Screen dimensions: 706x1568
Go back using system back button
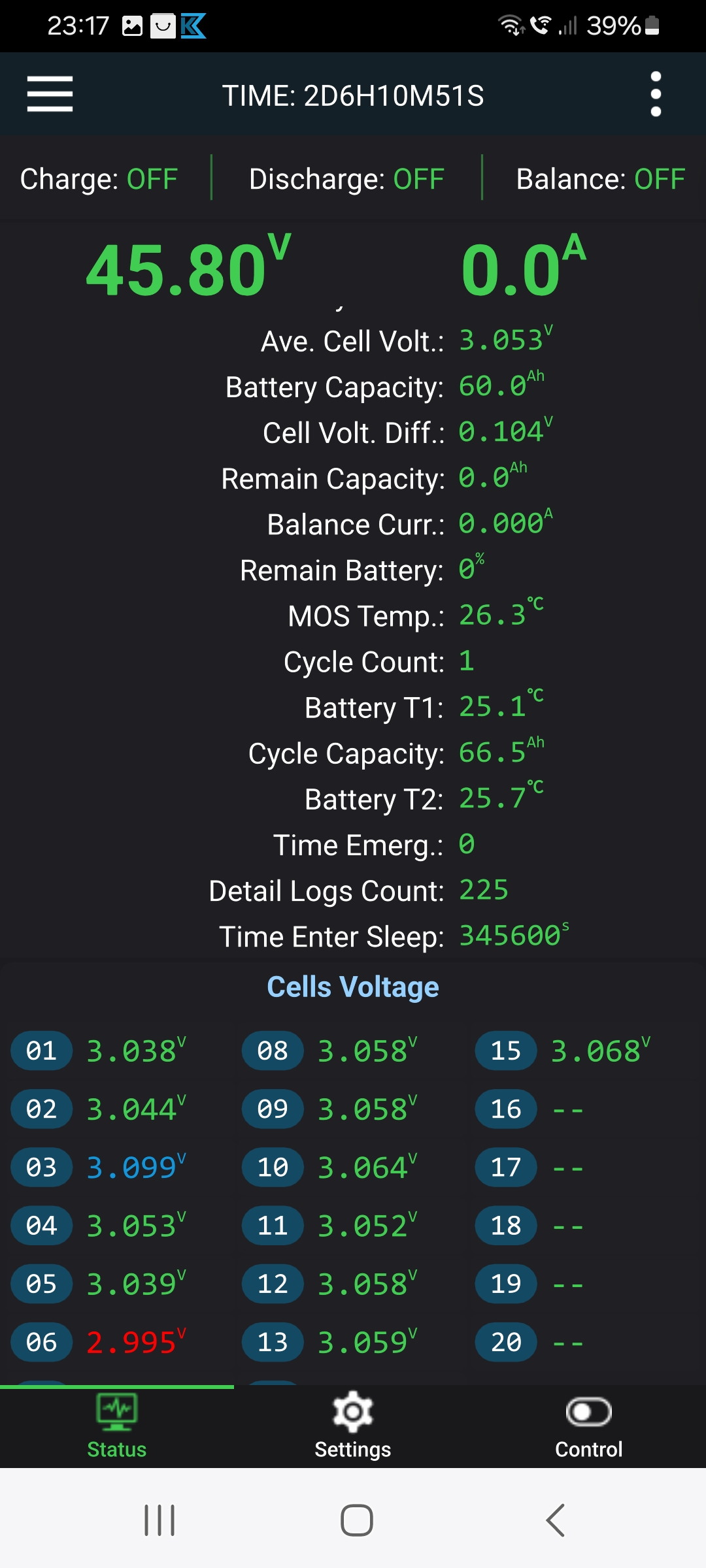click(555, 1520)
